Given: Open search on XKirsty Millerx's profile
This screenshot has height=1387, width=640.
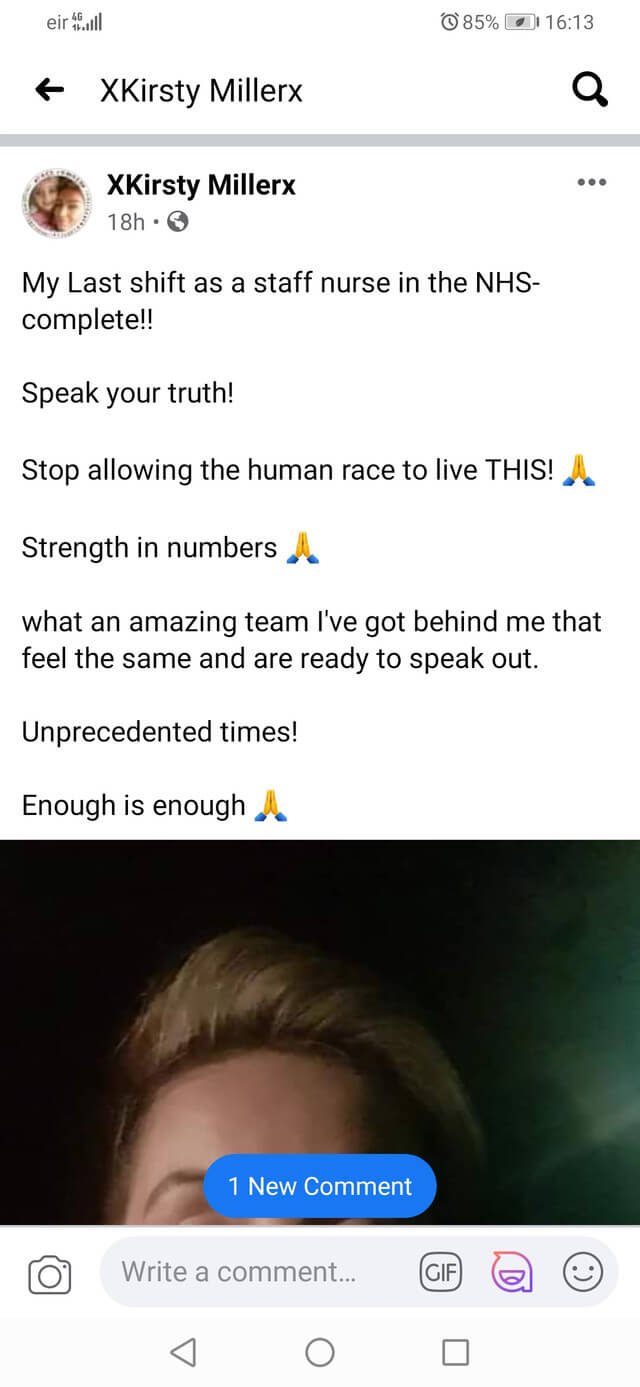Looking at the screenshot, I should point(589,91).
